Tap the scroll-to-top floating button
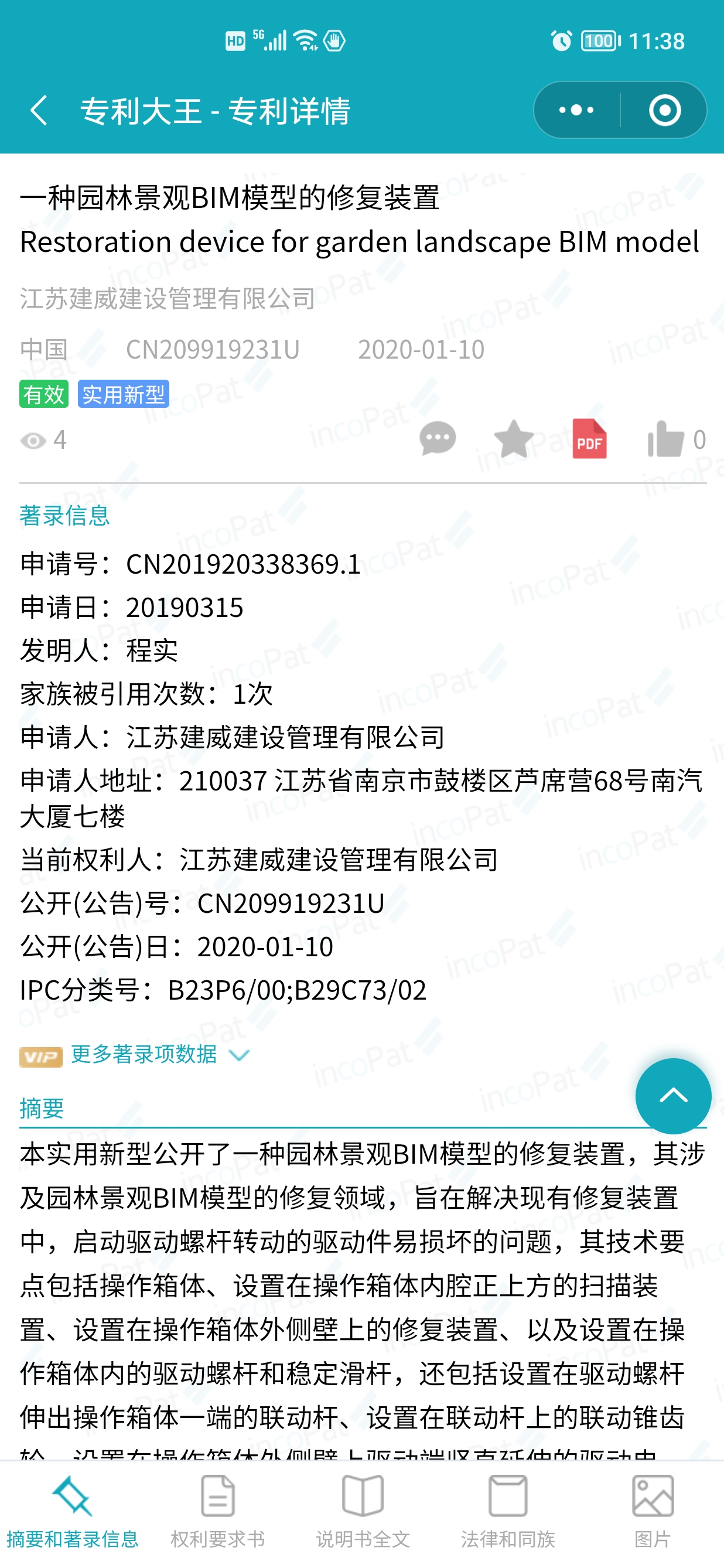This screenshot has height=1568, width=724. coord(673,1096)
